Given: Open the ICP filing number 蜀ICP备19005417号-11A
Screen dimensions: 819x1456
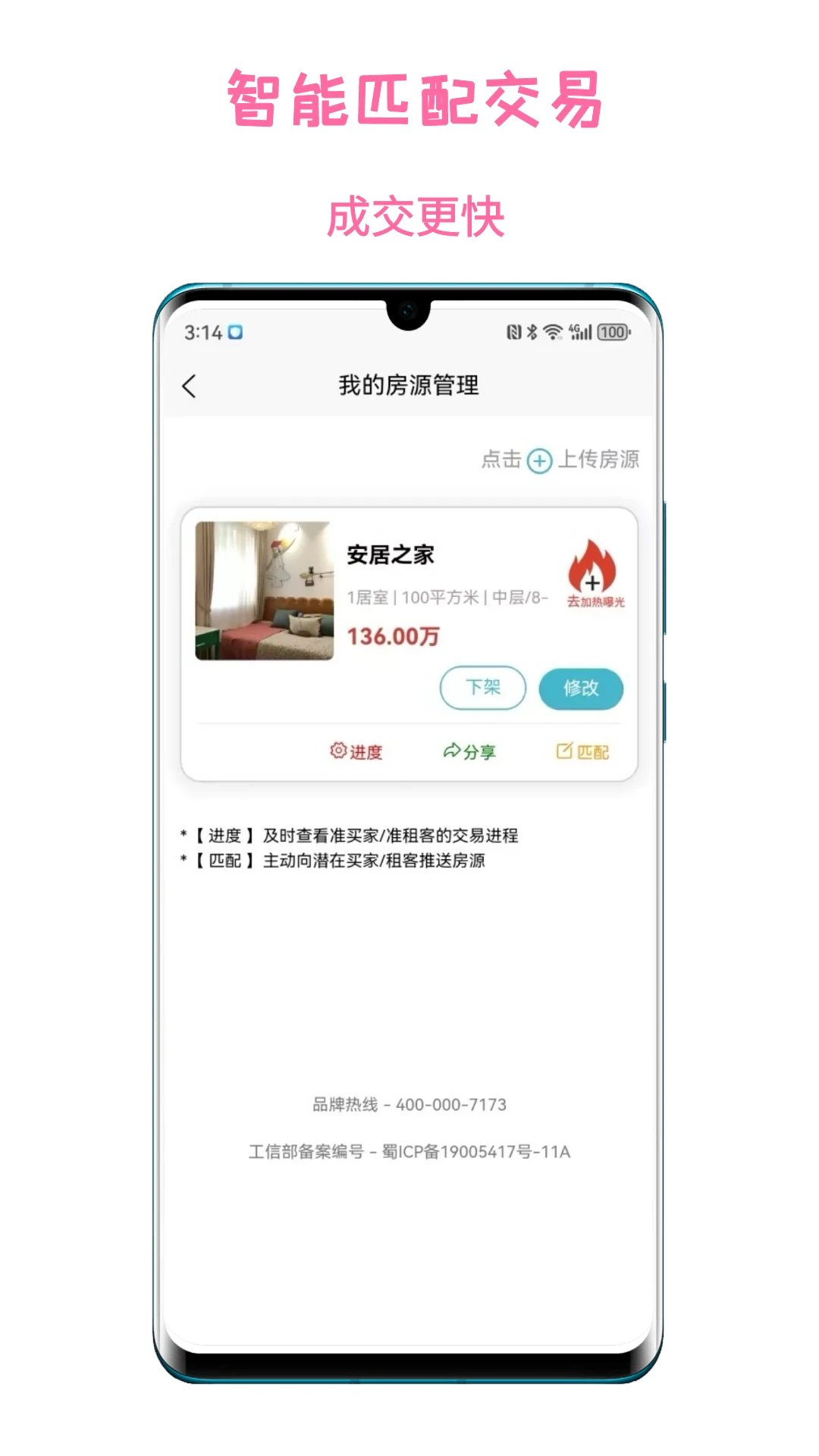Looking at the screenshot, I should coord(409,1151).
